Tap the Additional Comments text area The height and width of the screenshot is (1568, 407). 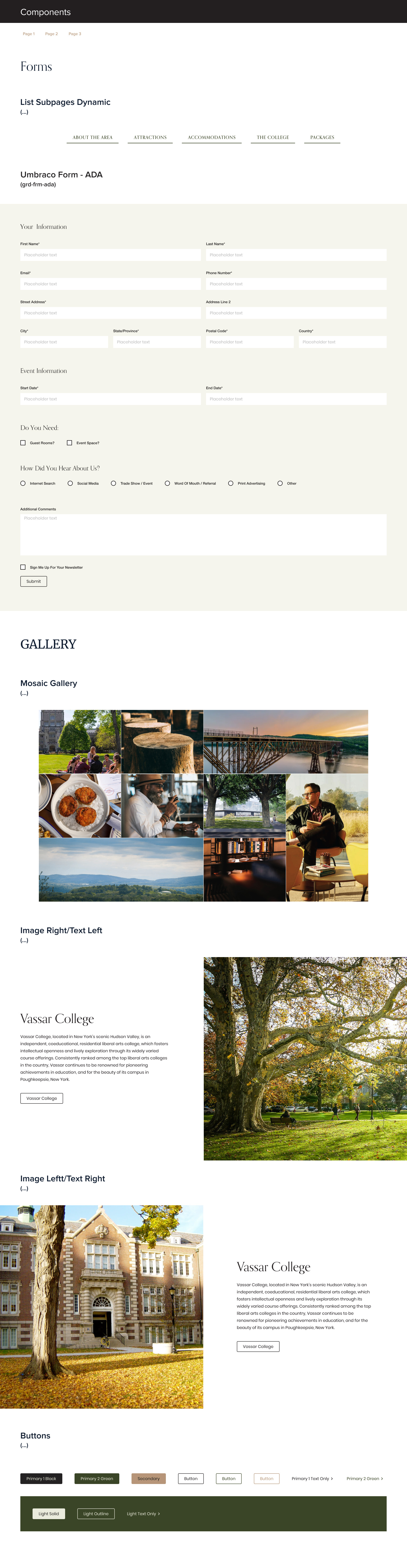pyautogui.click(x=203, y=535)
